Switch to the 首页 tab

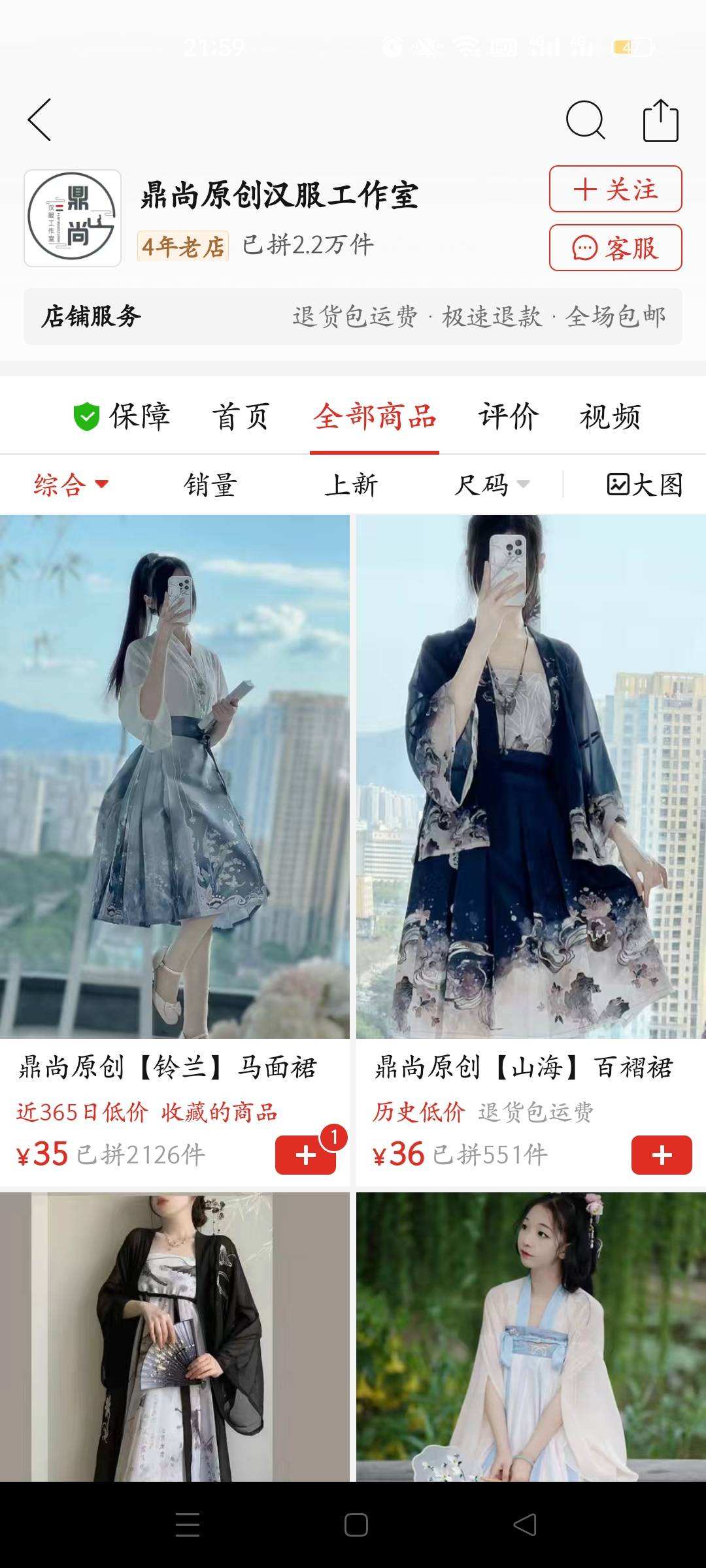(x=241, y=416)
